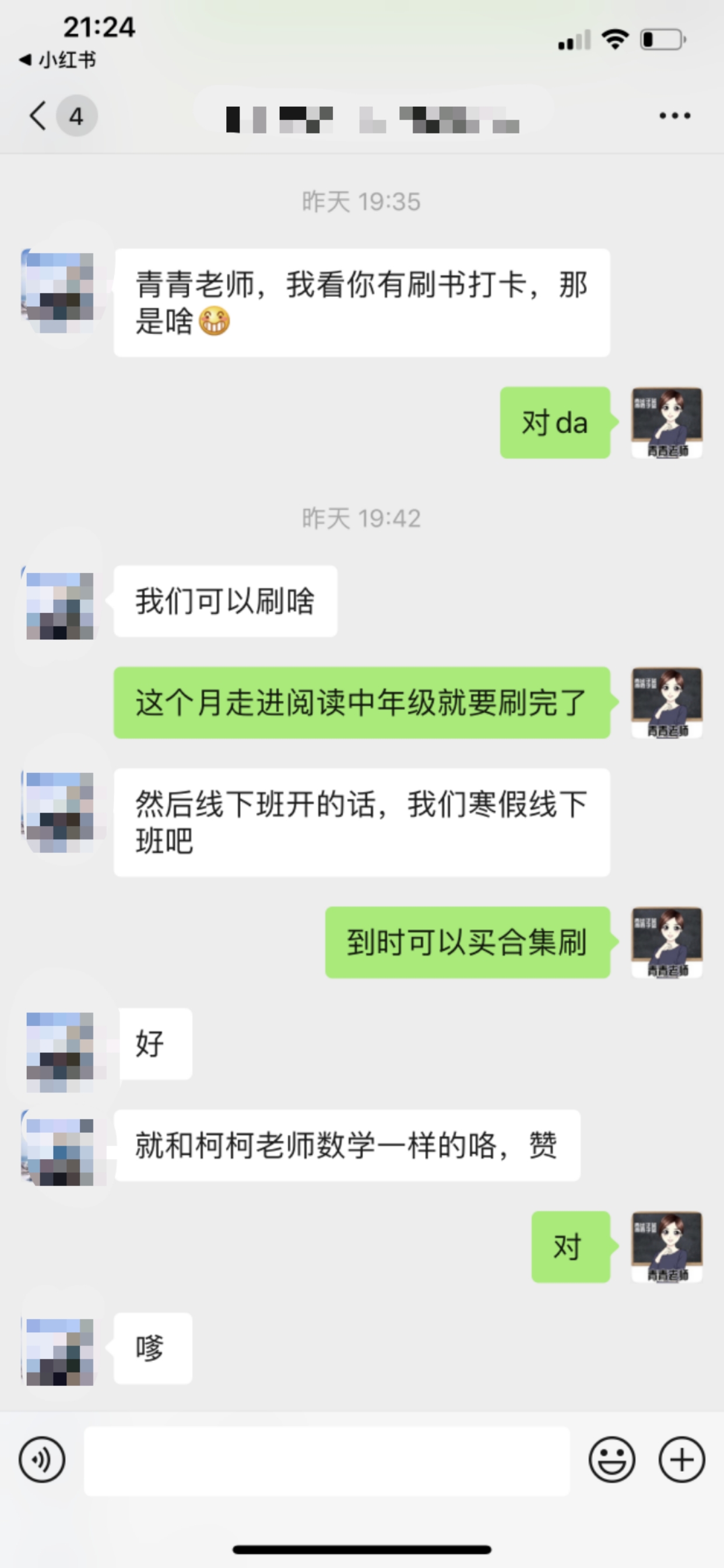Open the voice message input icon
Viewport: 724px width, 1568px height.
coord(41,1458)
